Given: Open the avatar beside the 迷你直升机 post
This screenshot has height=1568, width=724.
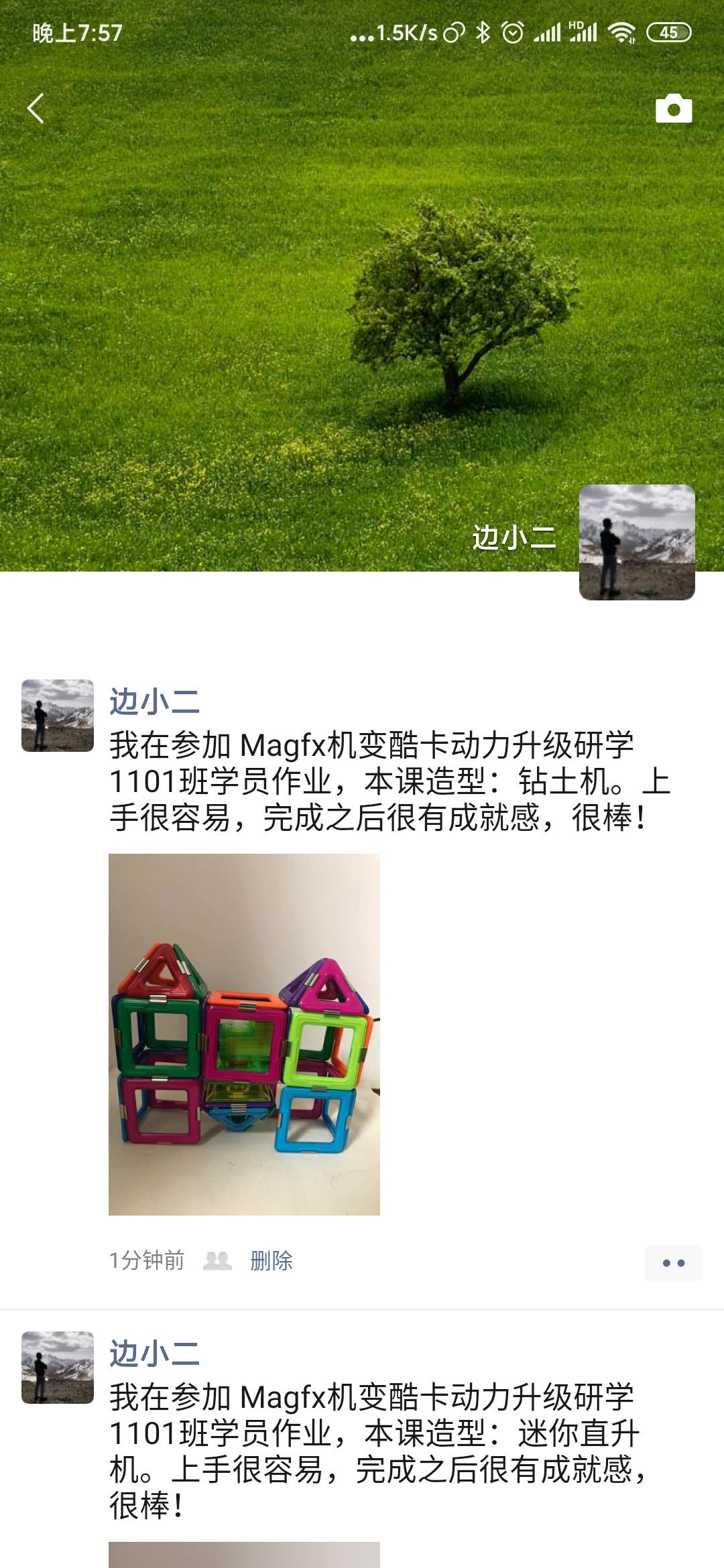Looking at the screenshot, I should point(58,1368).
